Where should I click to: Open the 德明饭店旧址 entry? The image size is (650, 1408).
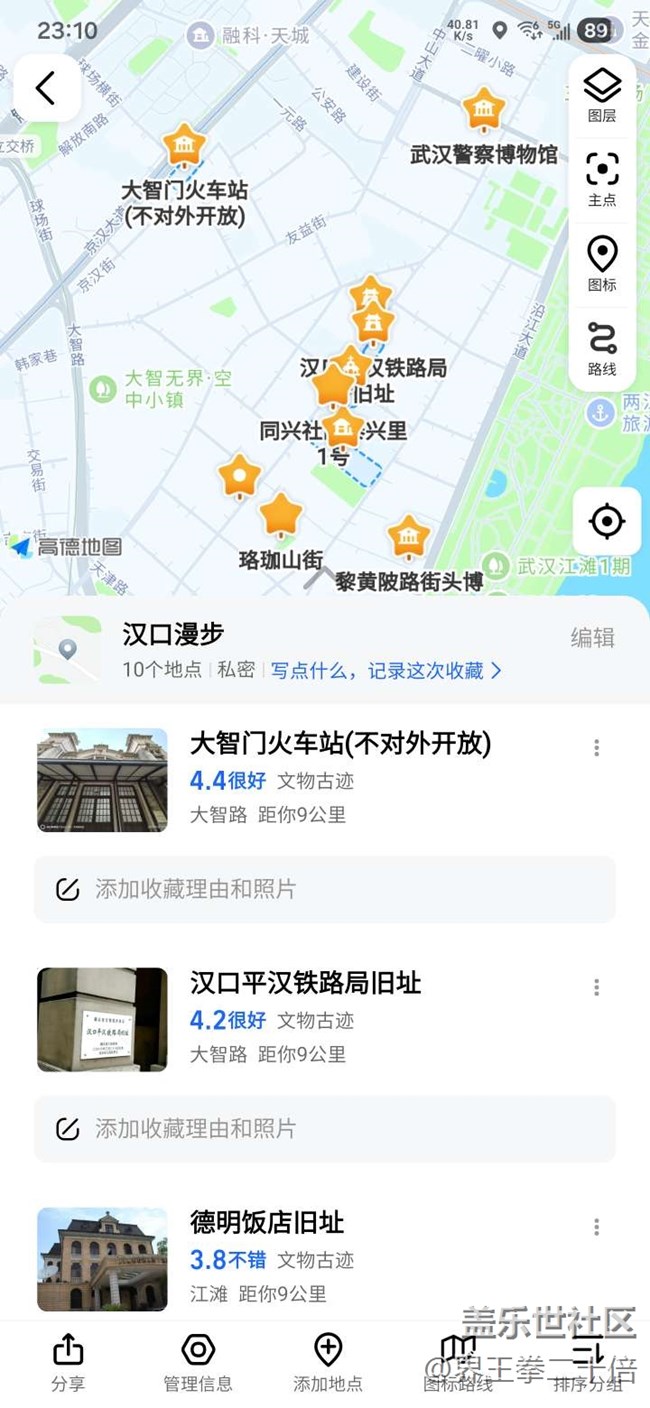pos(267,1222)
